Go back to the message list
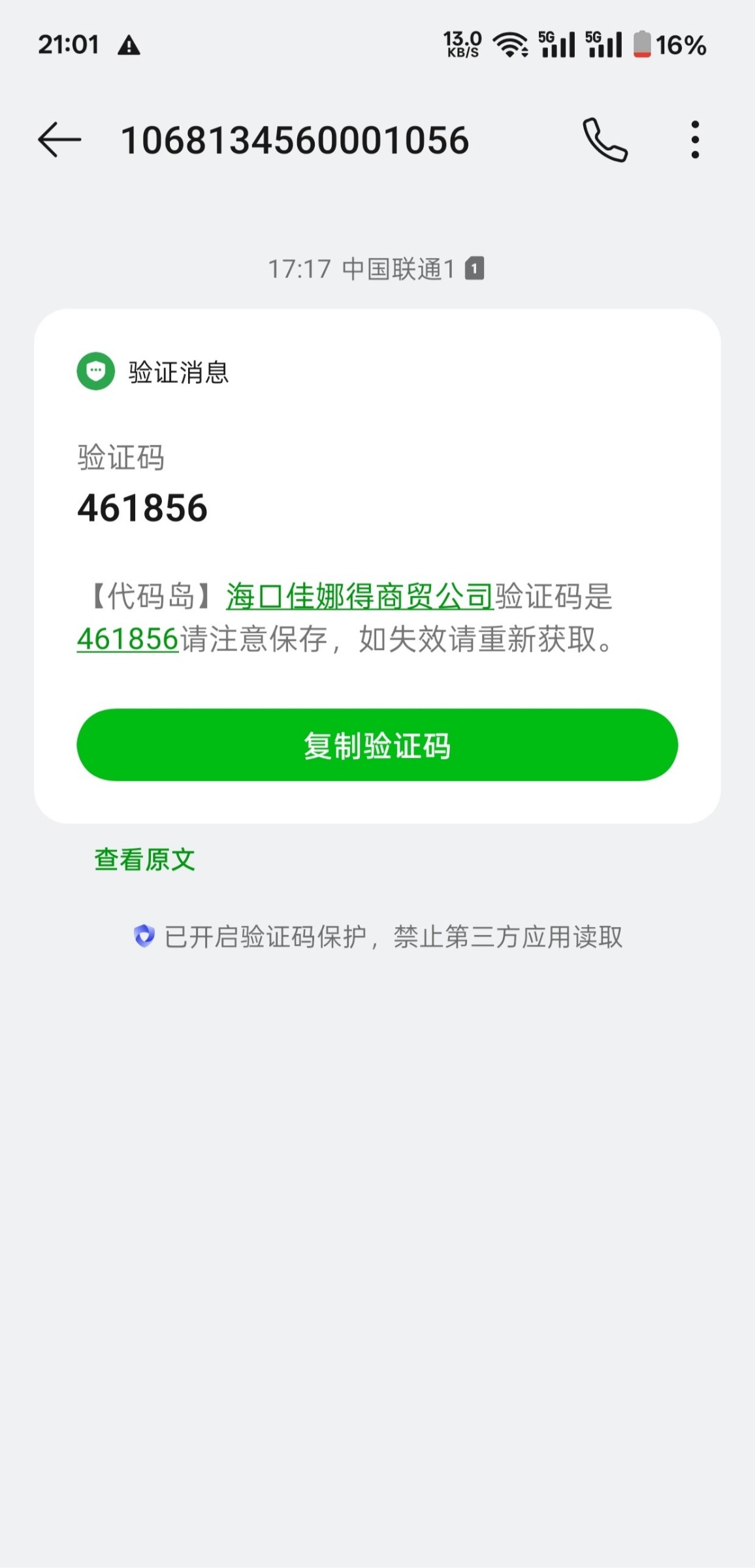755x1568 pixels. click(x=59, y=140)
